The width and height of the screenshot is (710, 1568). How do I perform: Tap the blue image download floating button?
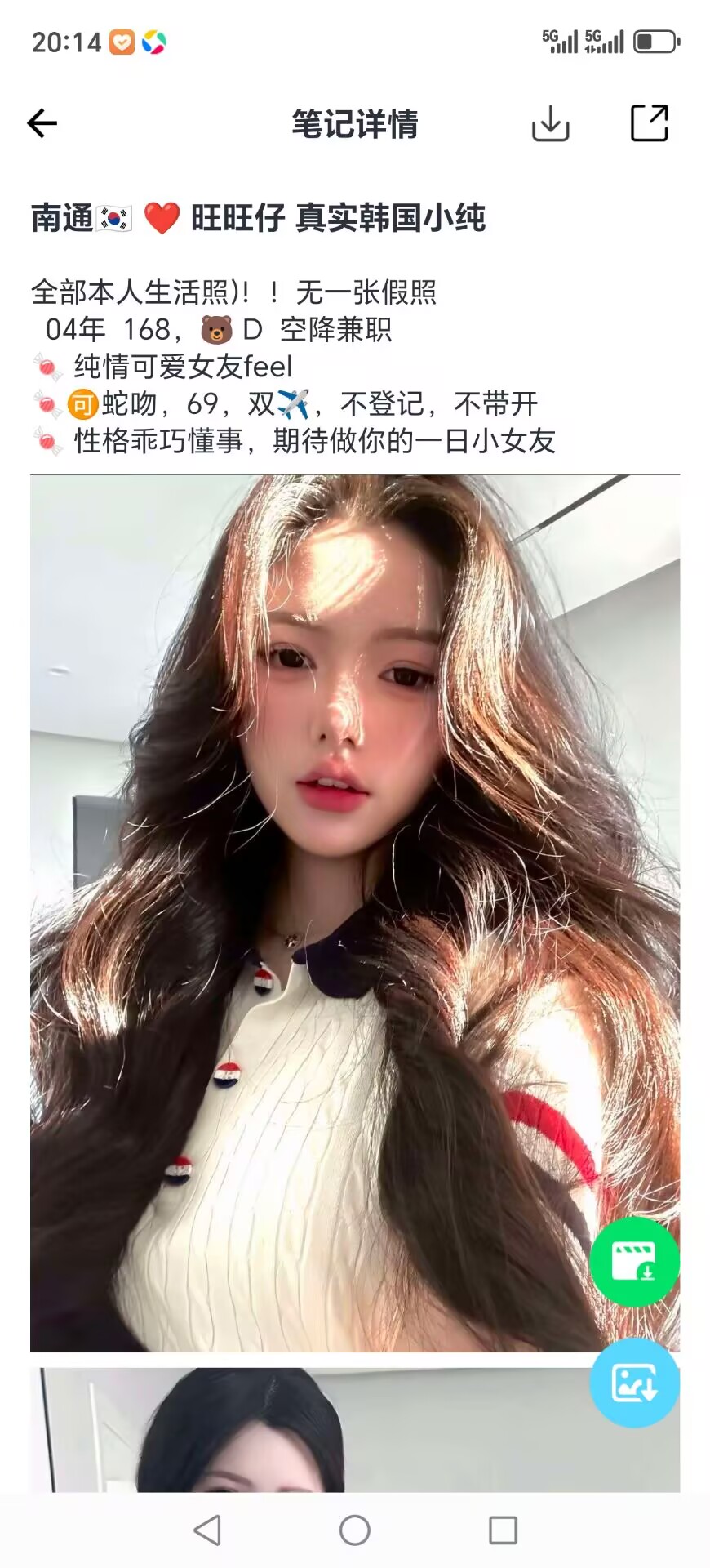coord(634,1383)
